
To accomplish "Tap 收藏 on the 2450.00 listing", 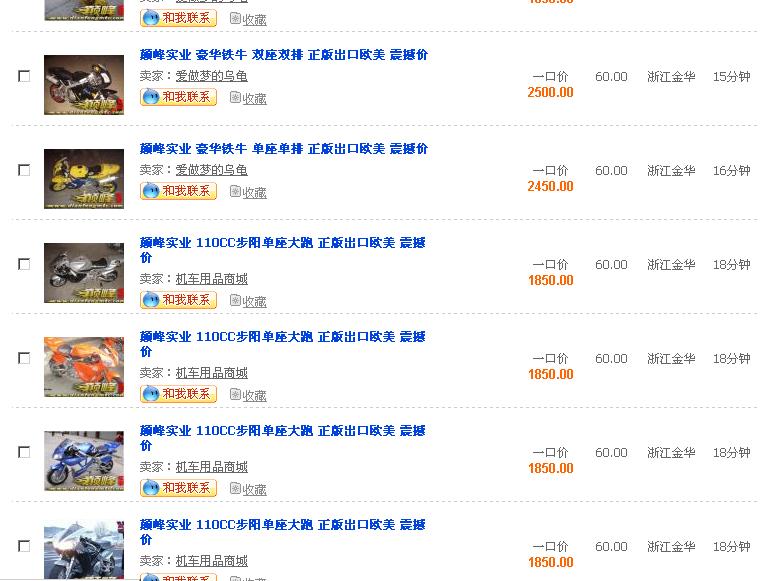I will pos(249,192).
